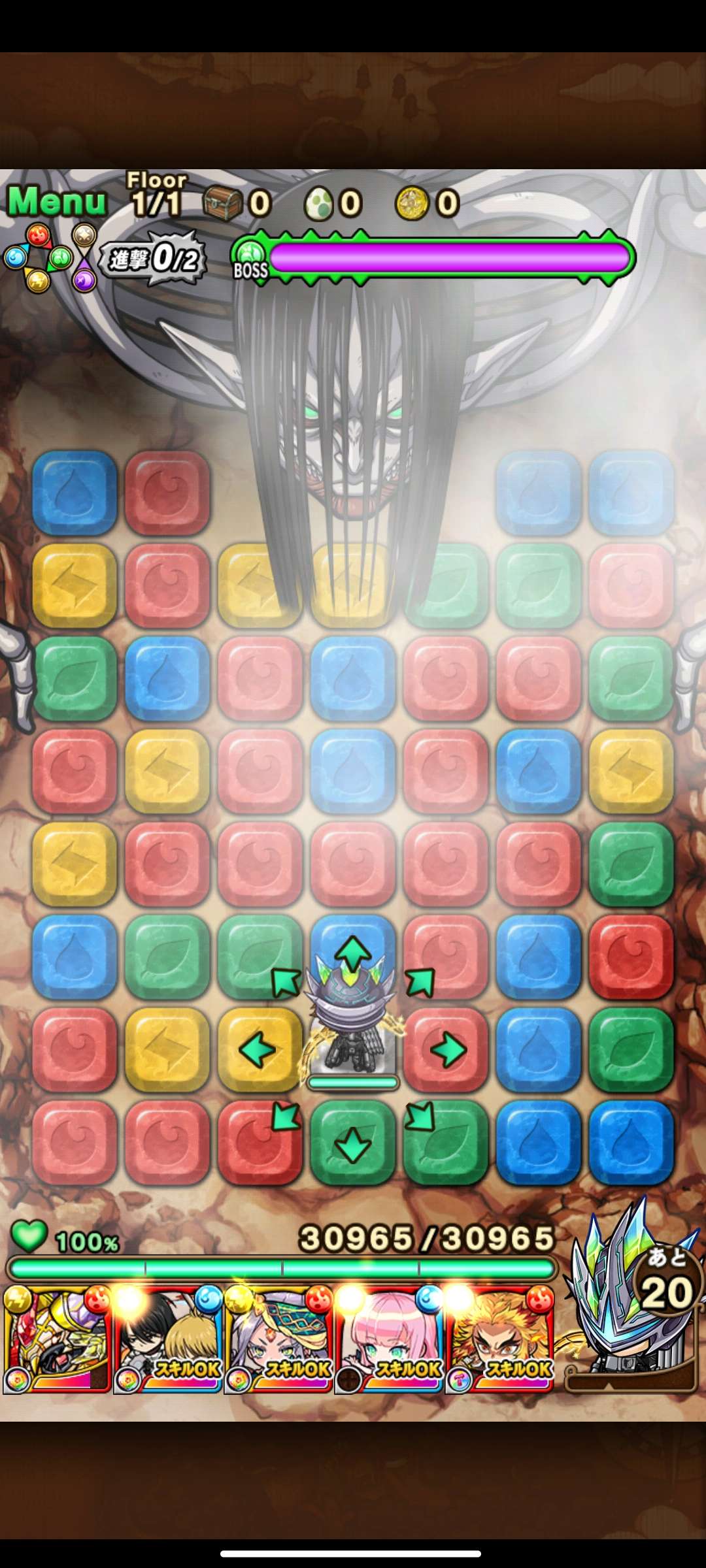Move character with the left arrow
Screen dimensions: 706x1568
pyautogui.click(x=257, y=1050)
